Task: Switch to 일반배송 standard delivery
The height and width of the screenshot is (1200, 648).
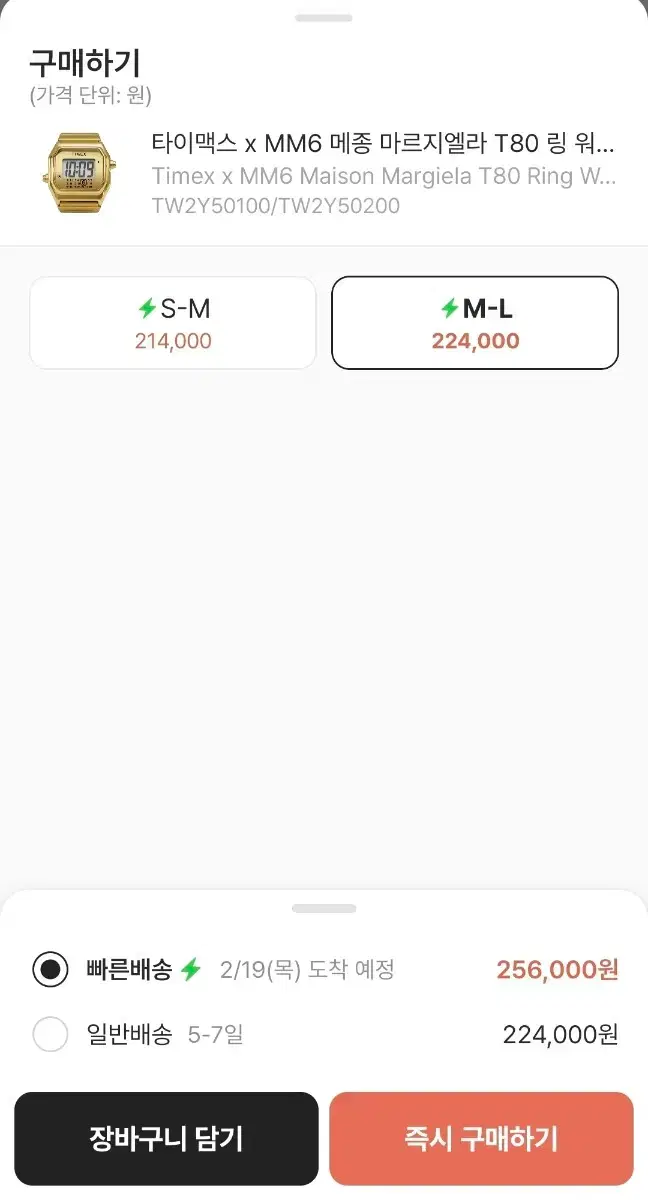Action: 51,1034
